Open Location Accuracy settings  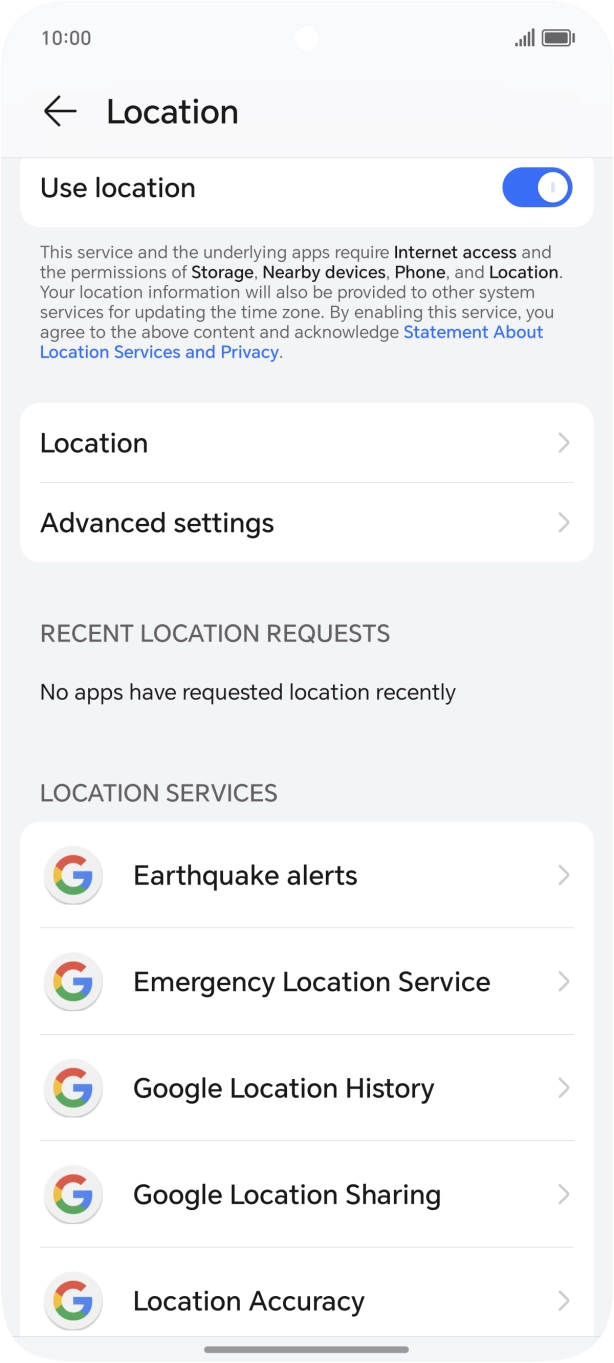tap(306, 1301)
